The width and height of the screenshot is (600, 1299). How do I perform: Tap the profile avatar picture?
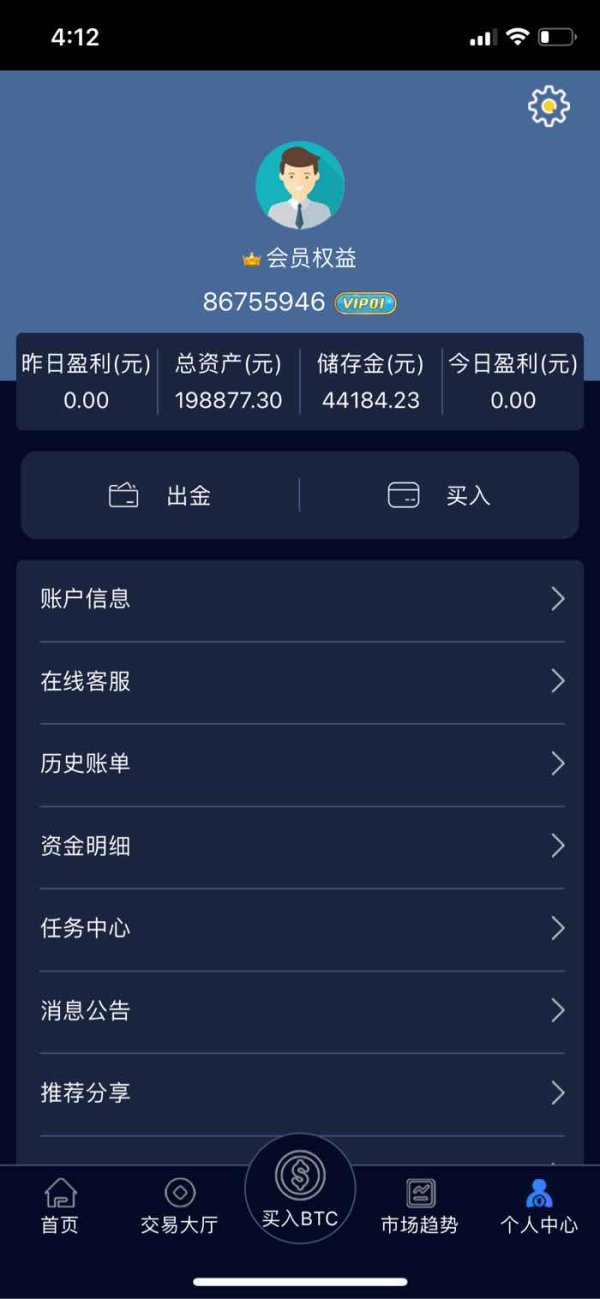click(300, 186)
